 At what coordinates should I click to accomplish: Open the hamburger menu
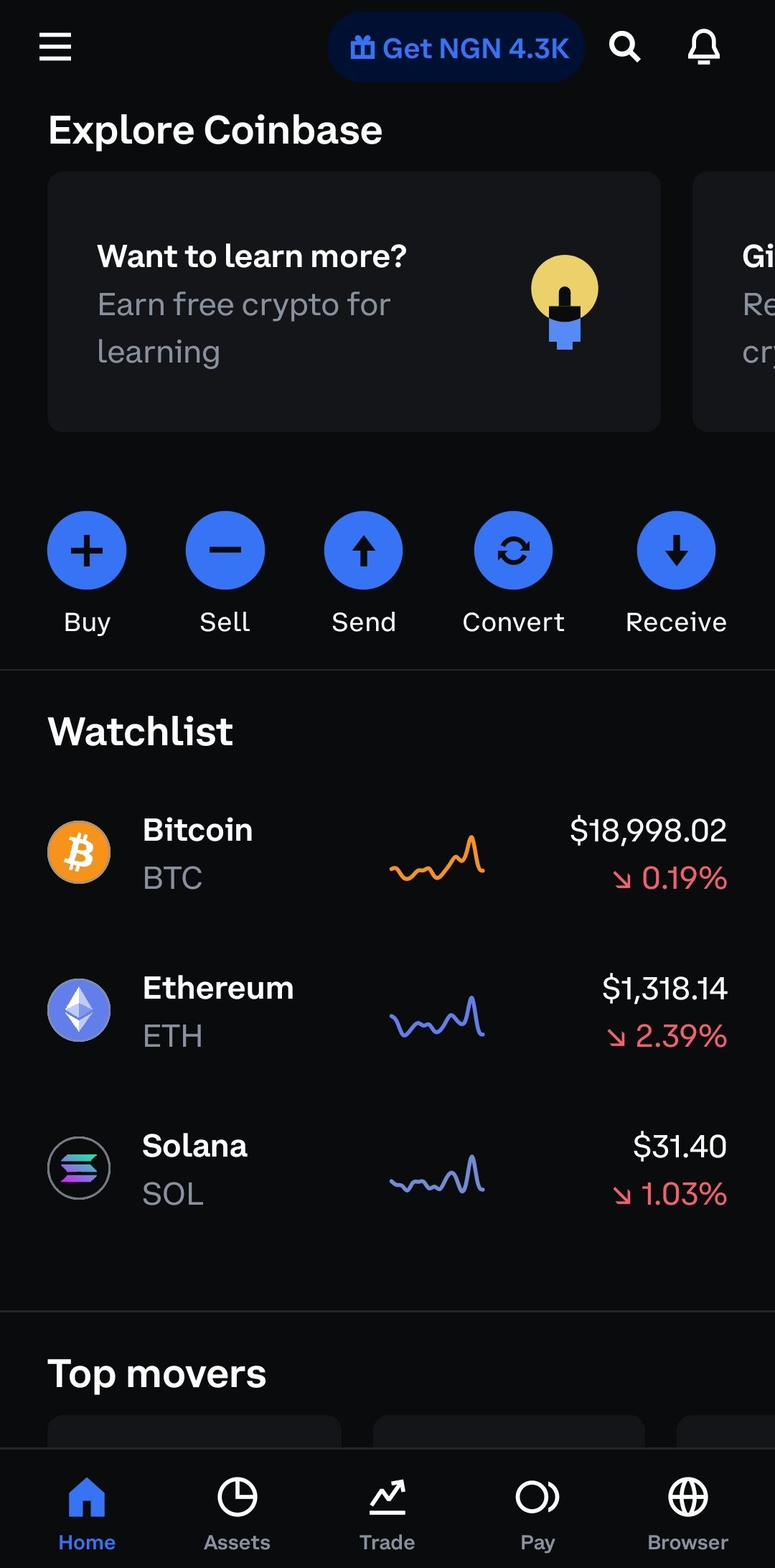click(55, 47)
